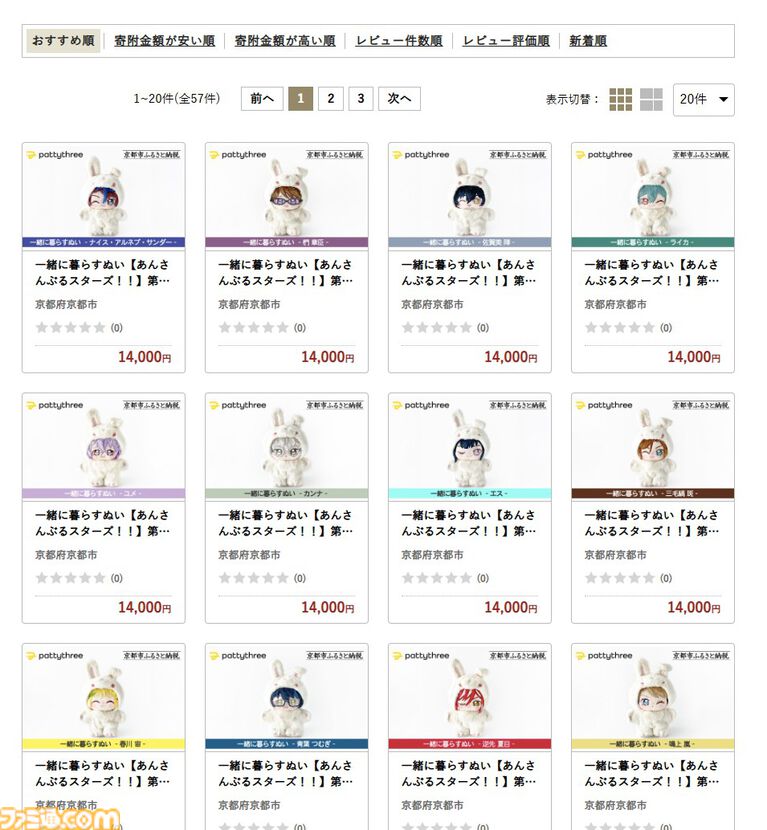
Task: Switch to the large grid view
Action: point(652,99)
